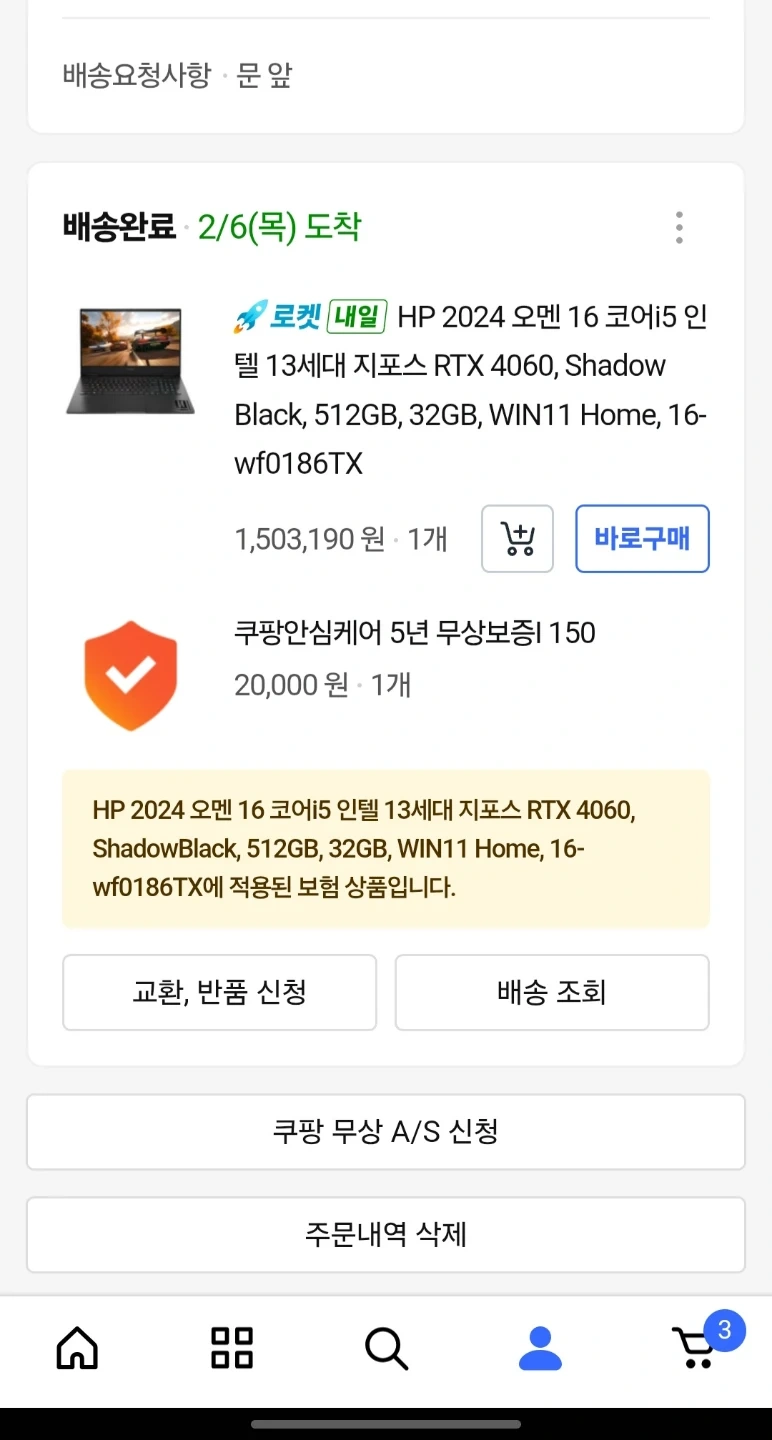Open the laptop product thumbnail image

pos(131,362)
